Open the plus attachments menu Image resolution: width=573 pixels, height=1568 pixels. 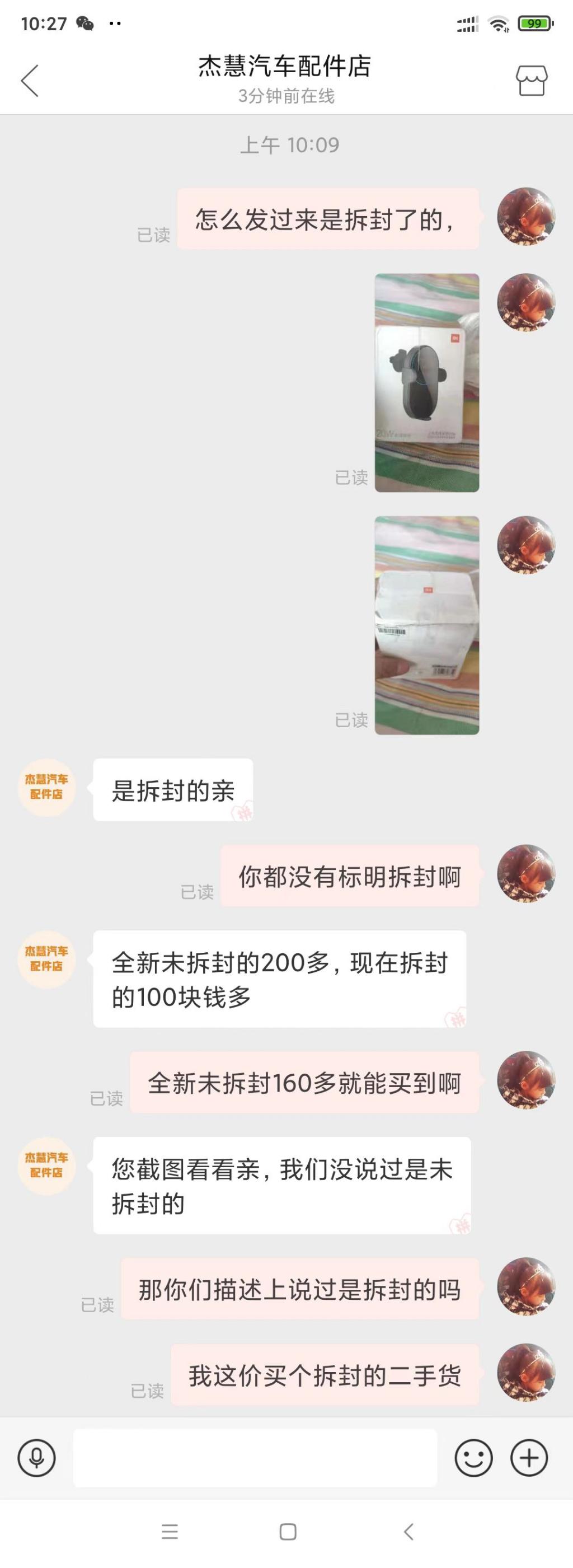pyautogui.click(x=529, y=1458)
